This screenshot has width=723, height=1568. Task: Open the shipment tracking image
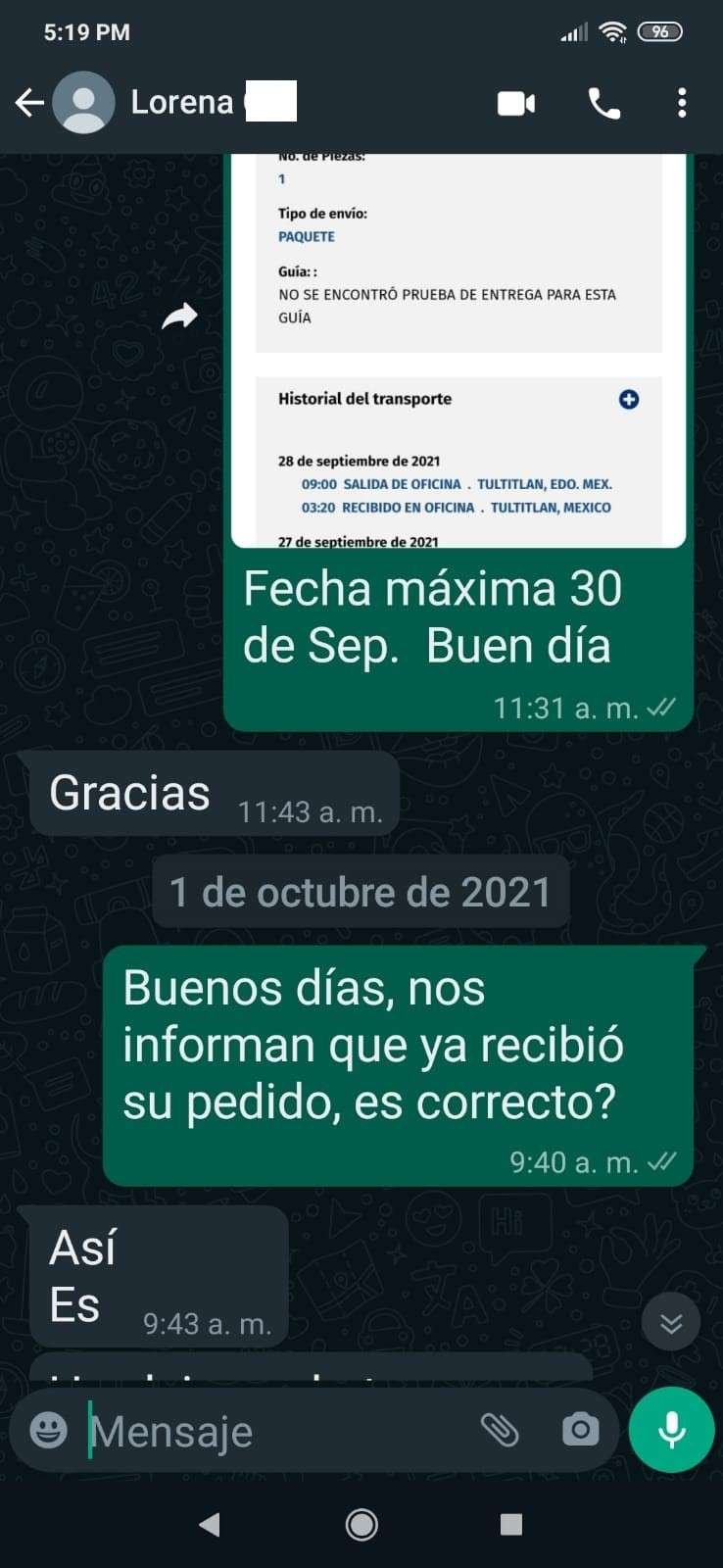tap(458, 353)
